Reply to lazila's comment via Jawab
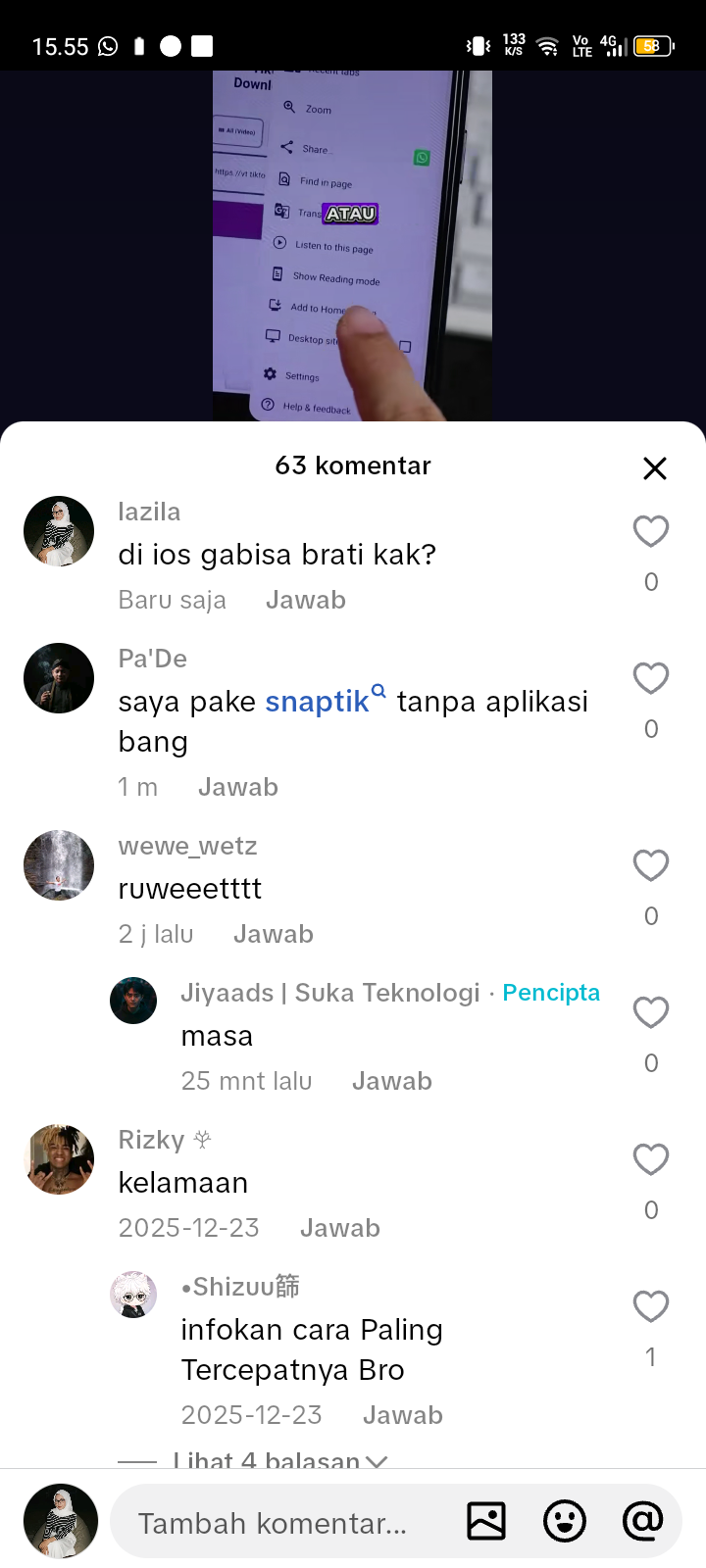This screenshot has width=706, height=1568. click(305, 600)
